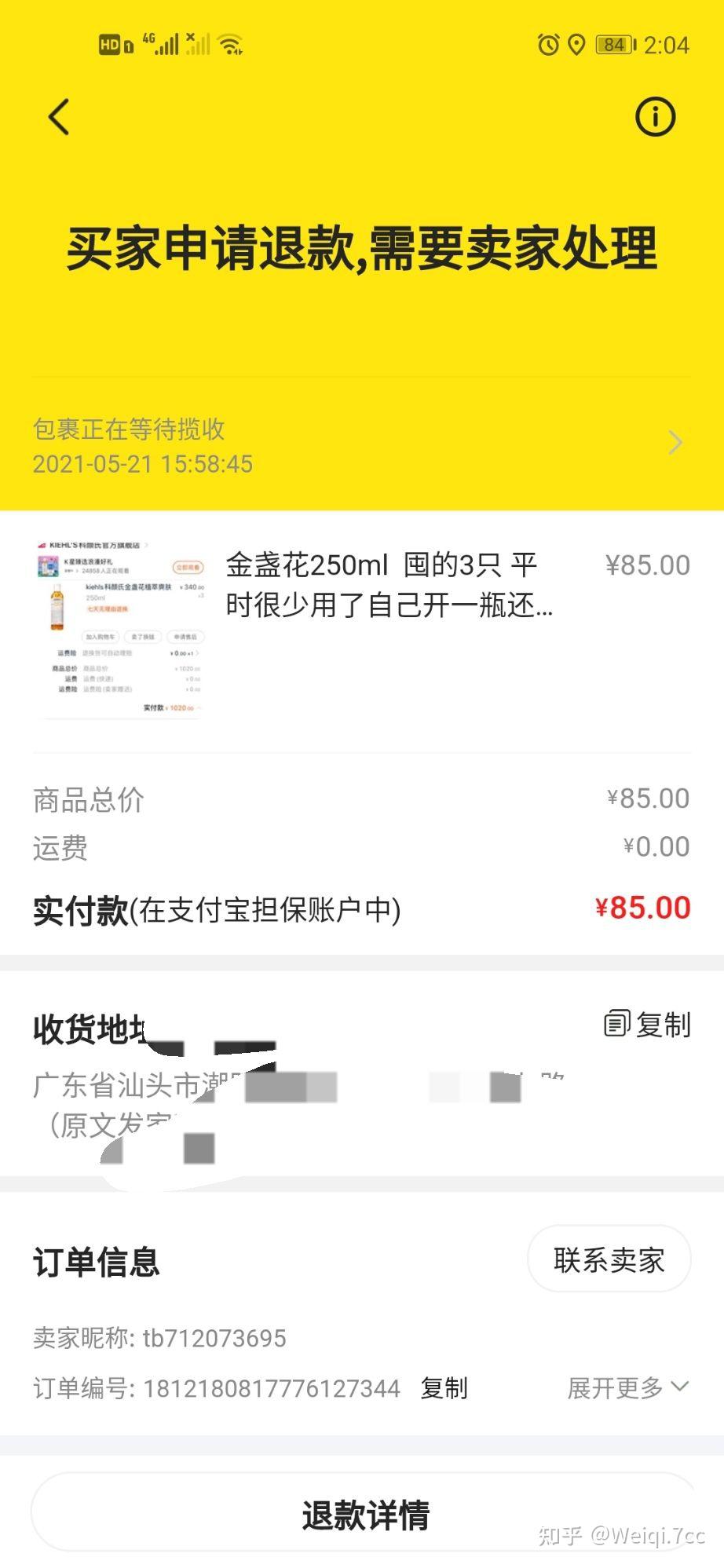Open package tracking status row
The image size is (724, 1568).
pyautogui.click(x=361, y=445)
